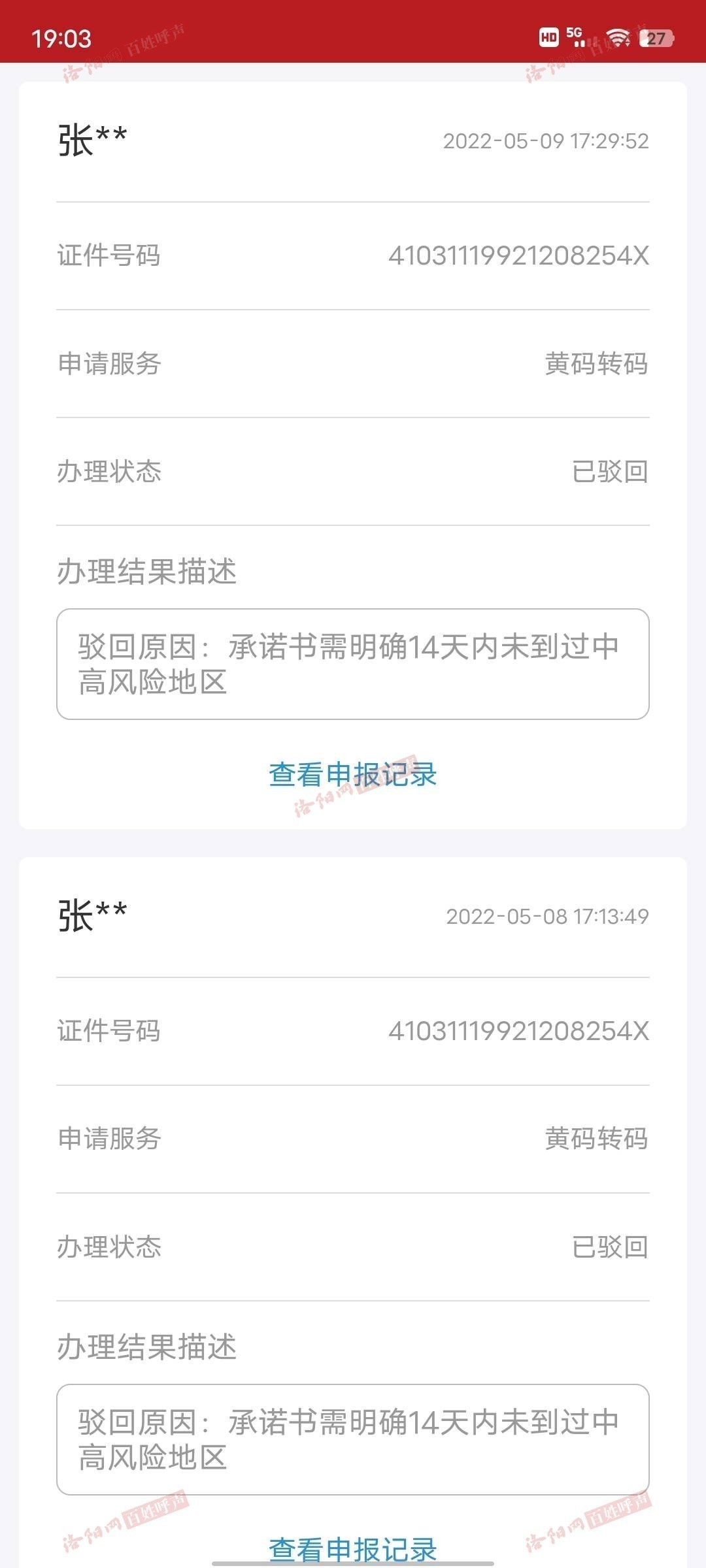Screen dimensions: 706x1568
Task: Open 查看申报记录 for the 2022-05-09 application
Action: click(x=353, y=775)
